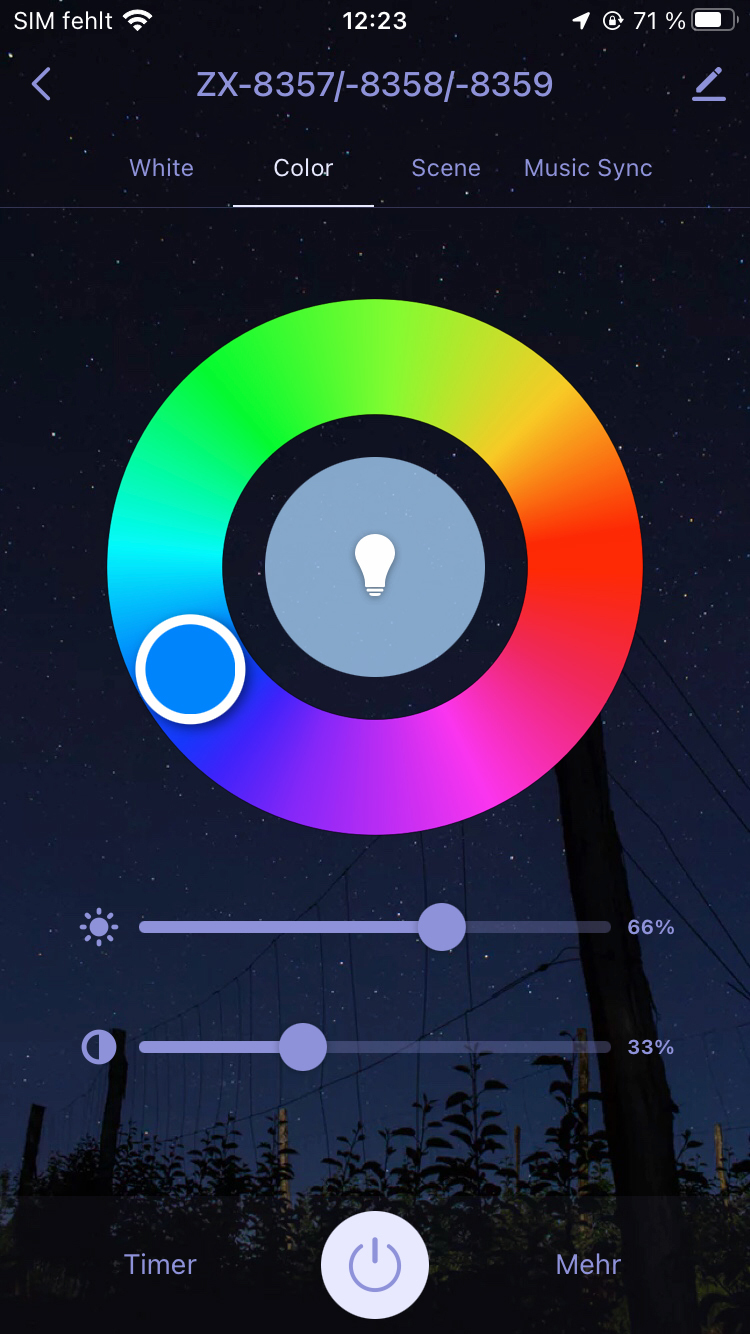Open the Timer settings
750x1334 pixels.
point(160,1264)
